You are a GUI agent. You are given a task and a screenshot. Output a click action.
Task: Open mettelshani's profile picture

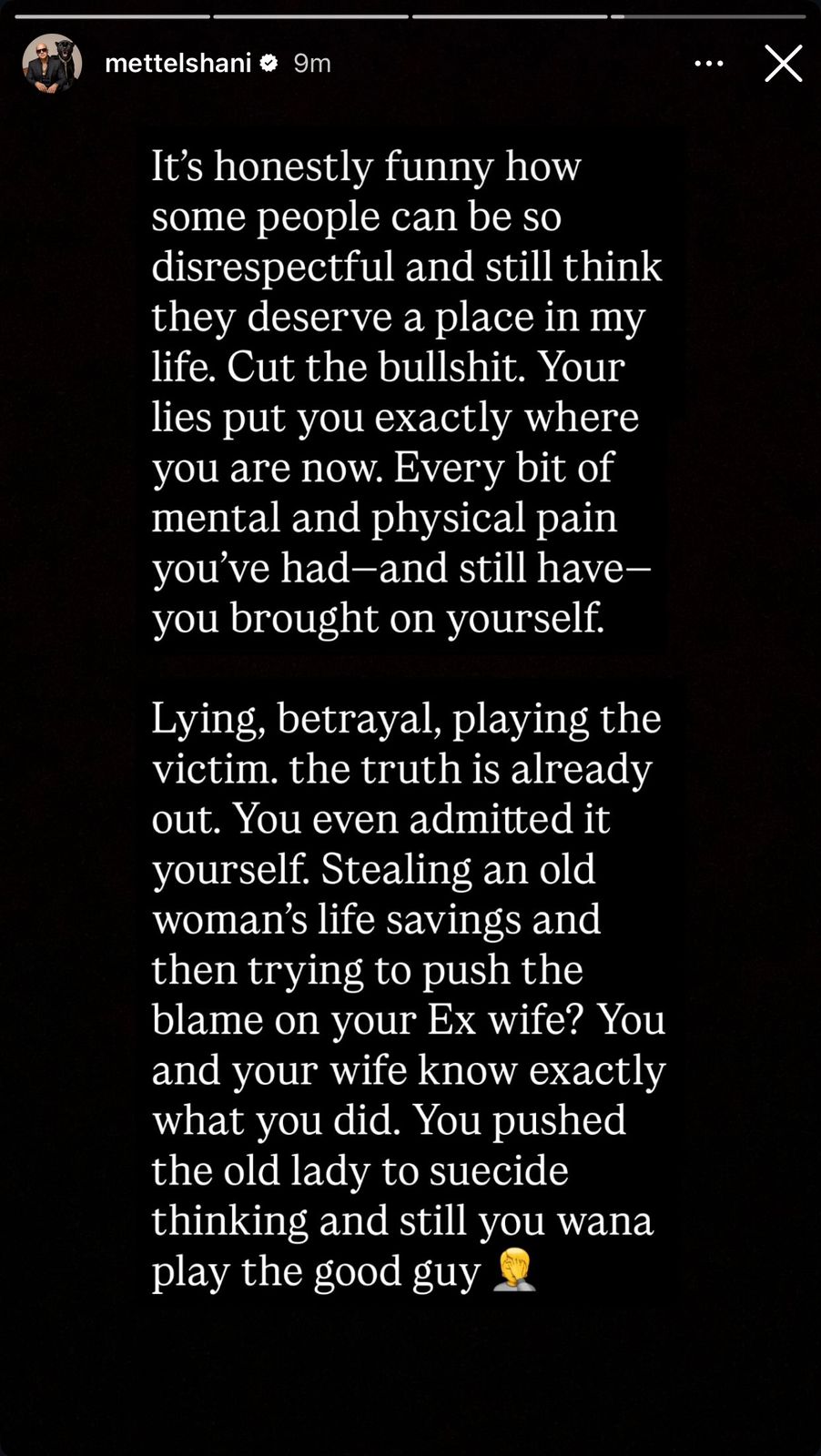[x=52, y=64]
